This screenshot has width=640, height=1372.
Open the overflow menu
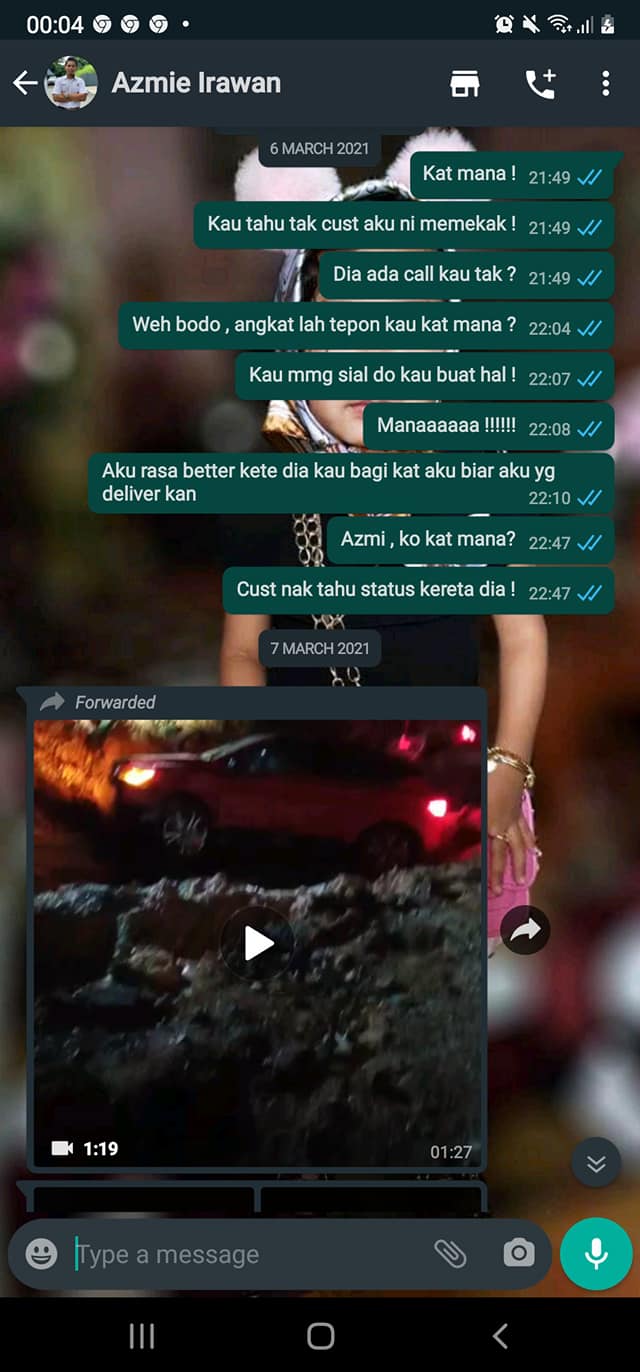tap(605, 84)
